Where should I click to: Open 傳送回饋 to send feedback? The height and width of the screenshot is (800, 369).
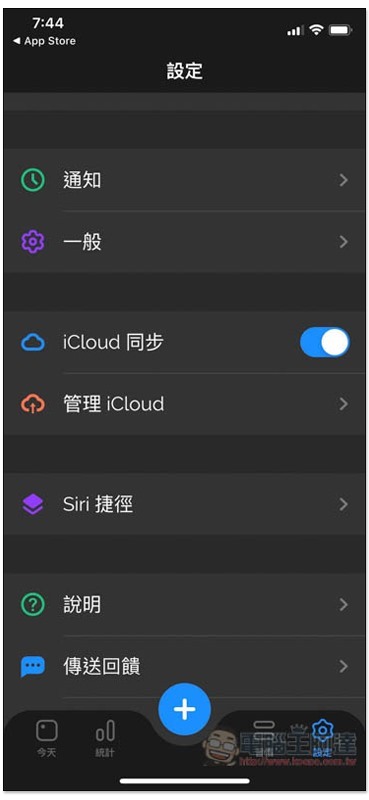184,666
